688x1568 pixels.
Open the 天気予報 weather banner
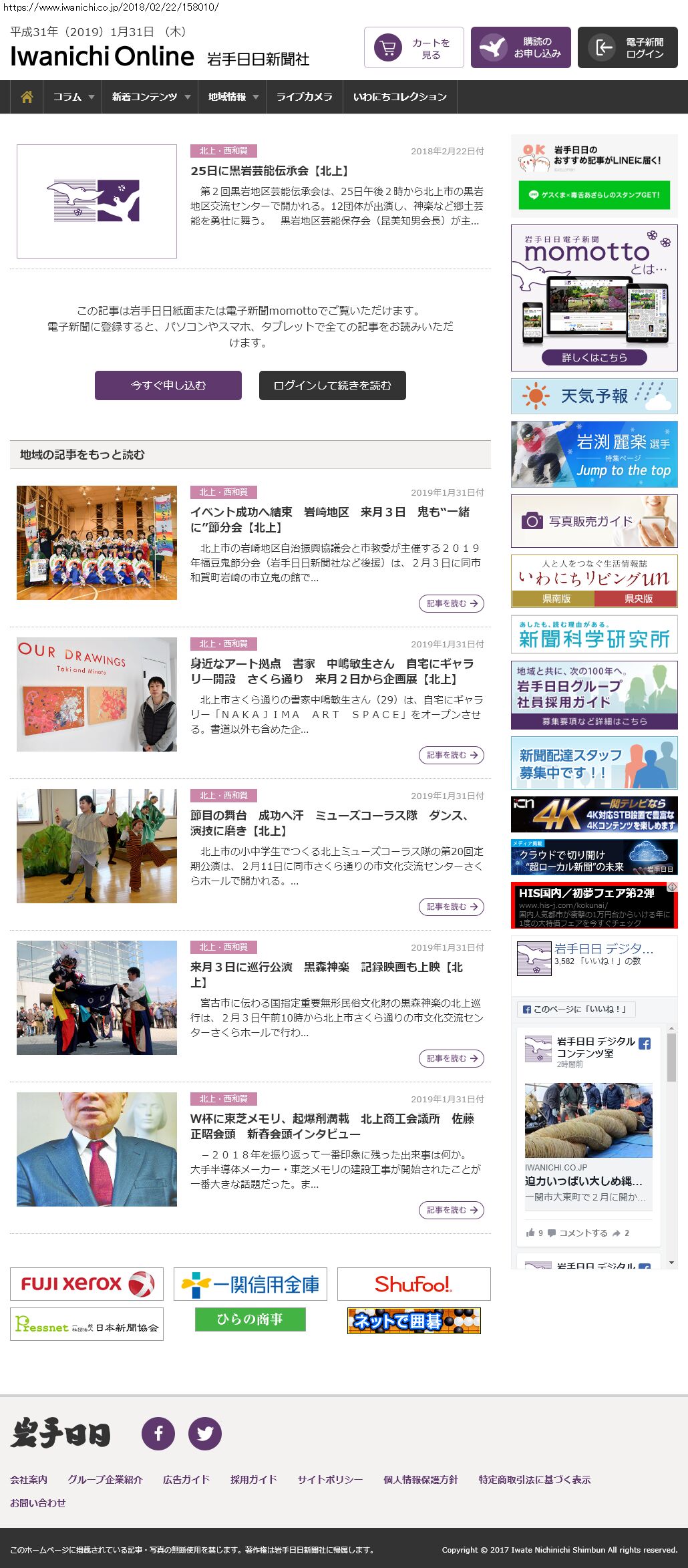point(594,396)
